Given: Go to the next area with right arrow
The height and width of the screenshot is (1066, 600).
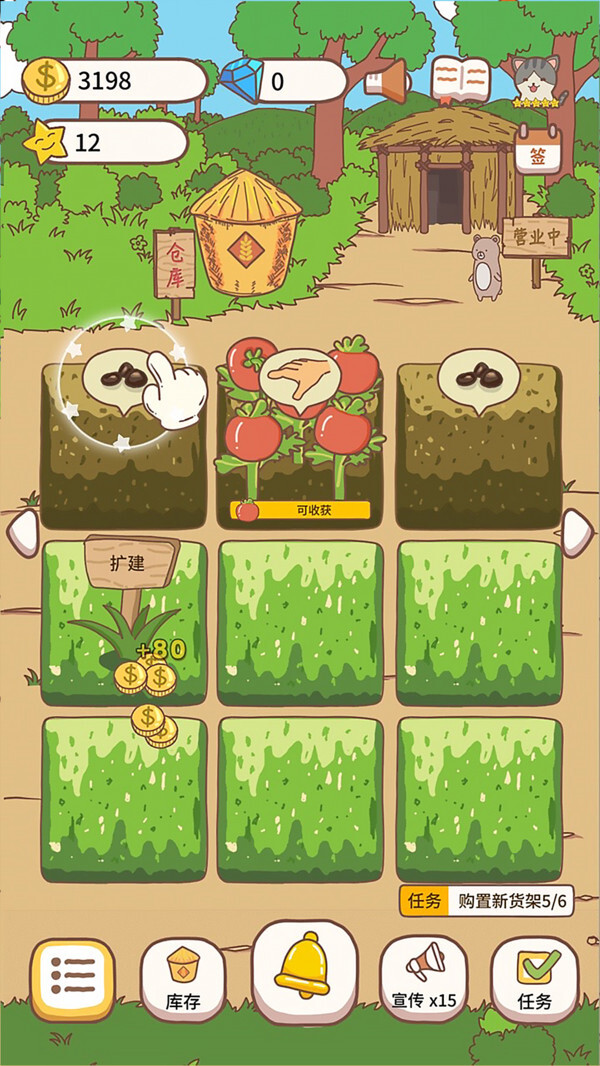Looking at the screenshot, I should pos(578,532).
